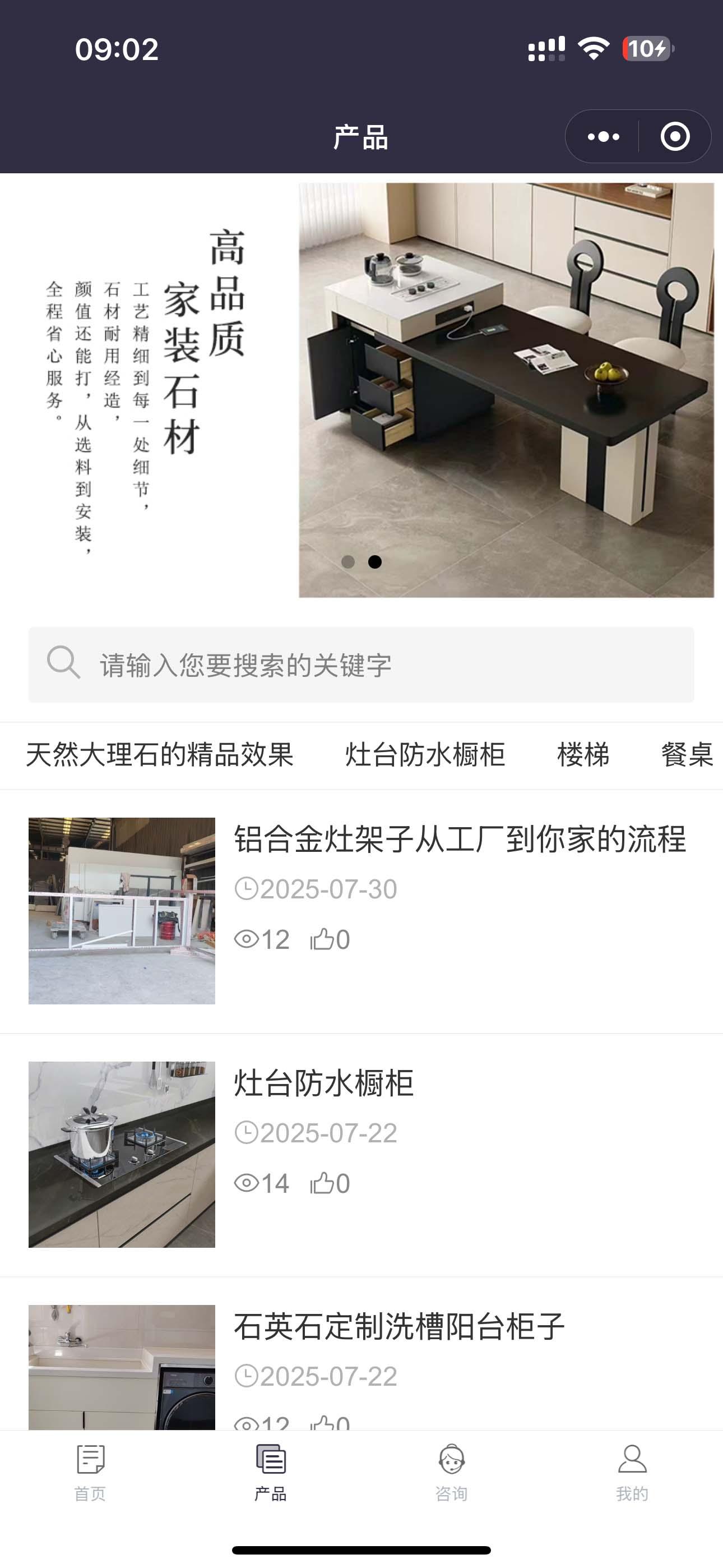Jump to the first banner slide dot
Image resolution: width=723 pixels, height=1568 pixels.
pyautogui.click(x=348, y=562)
